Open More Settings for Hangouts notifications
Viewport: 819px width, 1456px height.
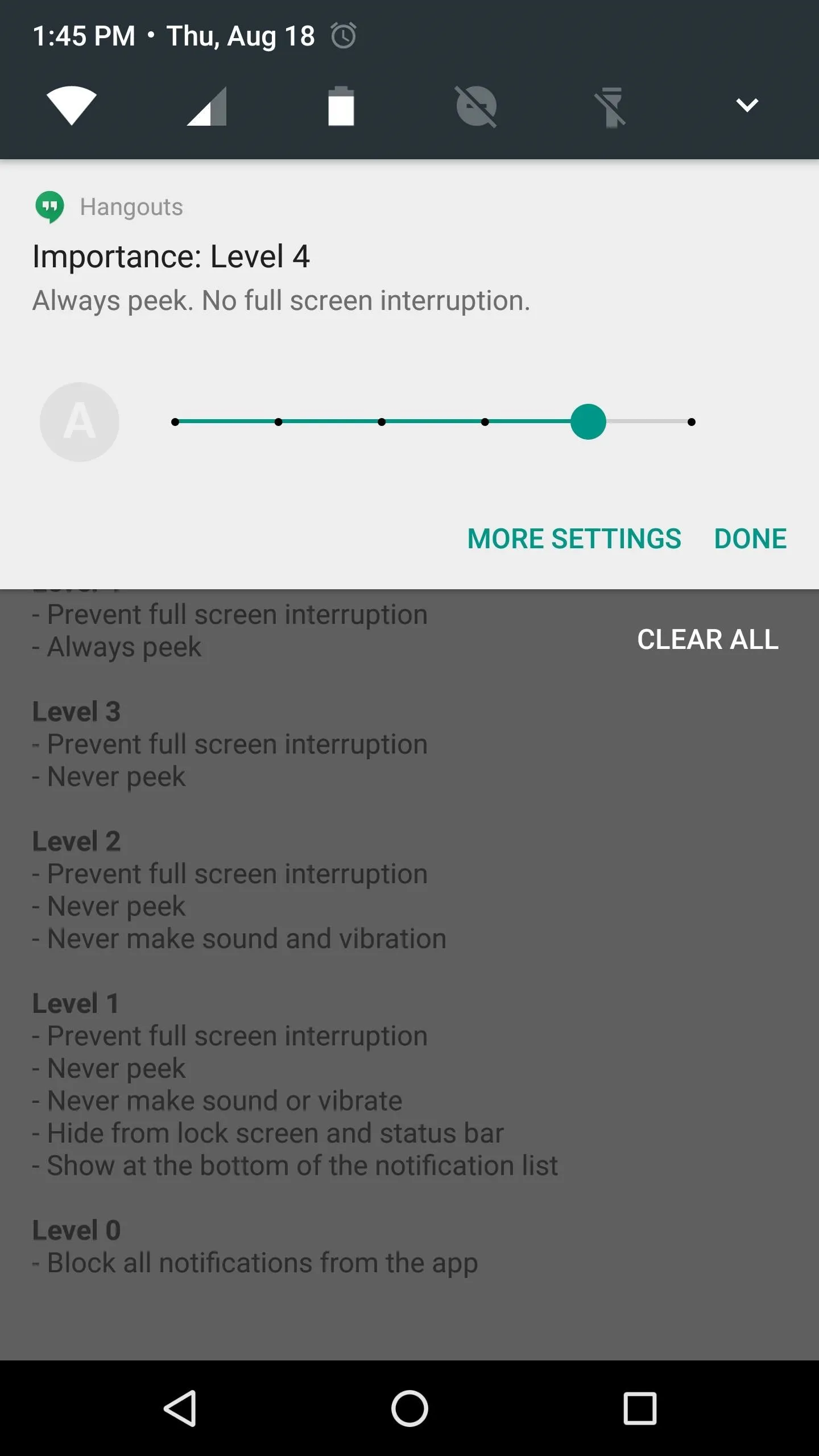point(574,539)
